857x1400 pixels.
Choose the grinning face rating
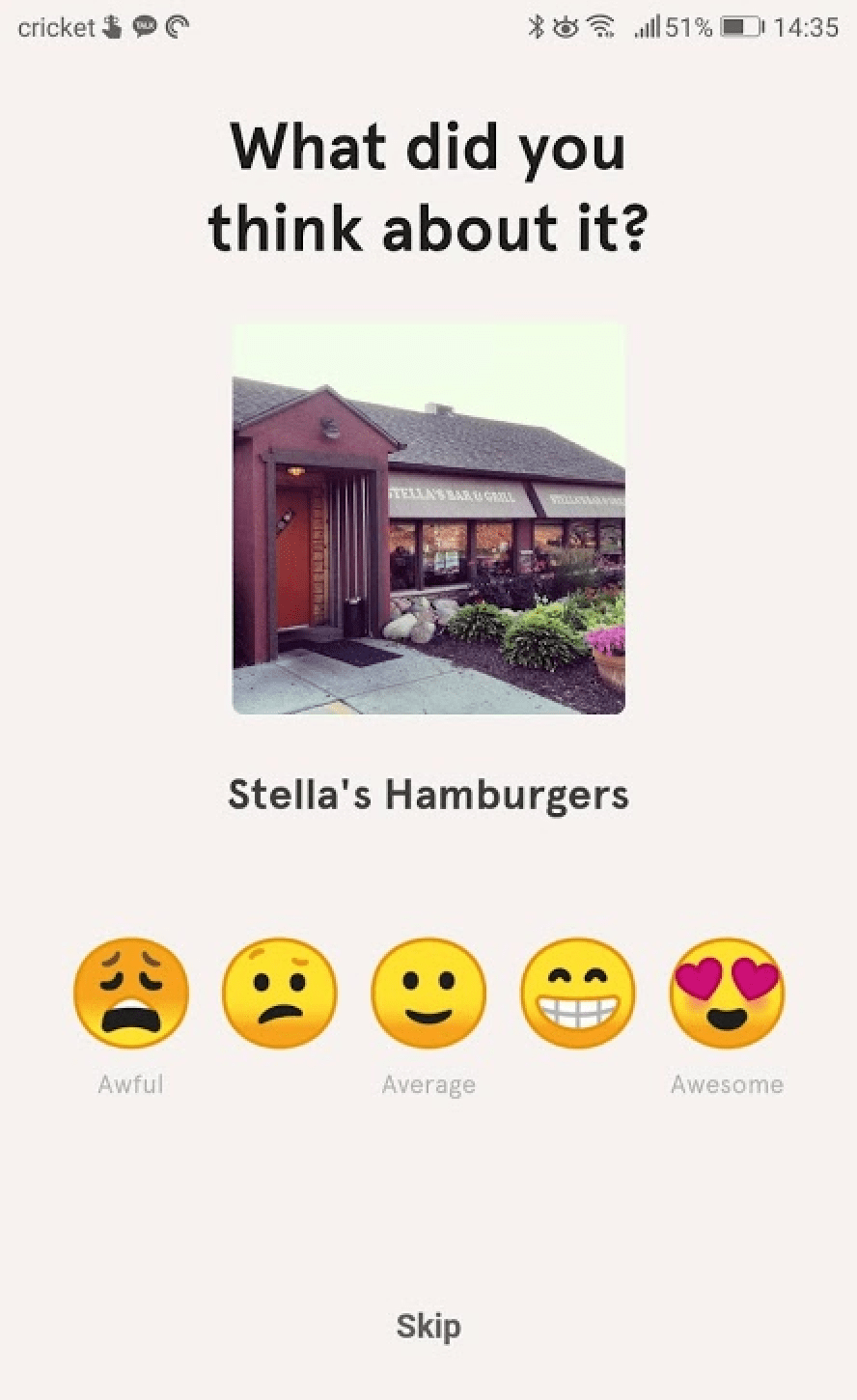(x=577, y=993)
